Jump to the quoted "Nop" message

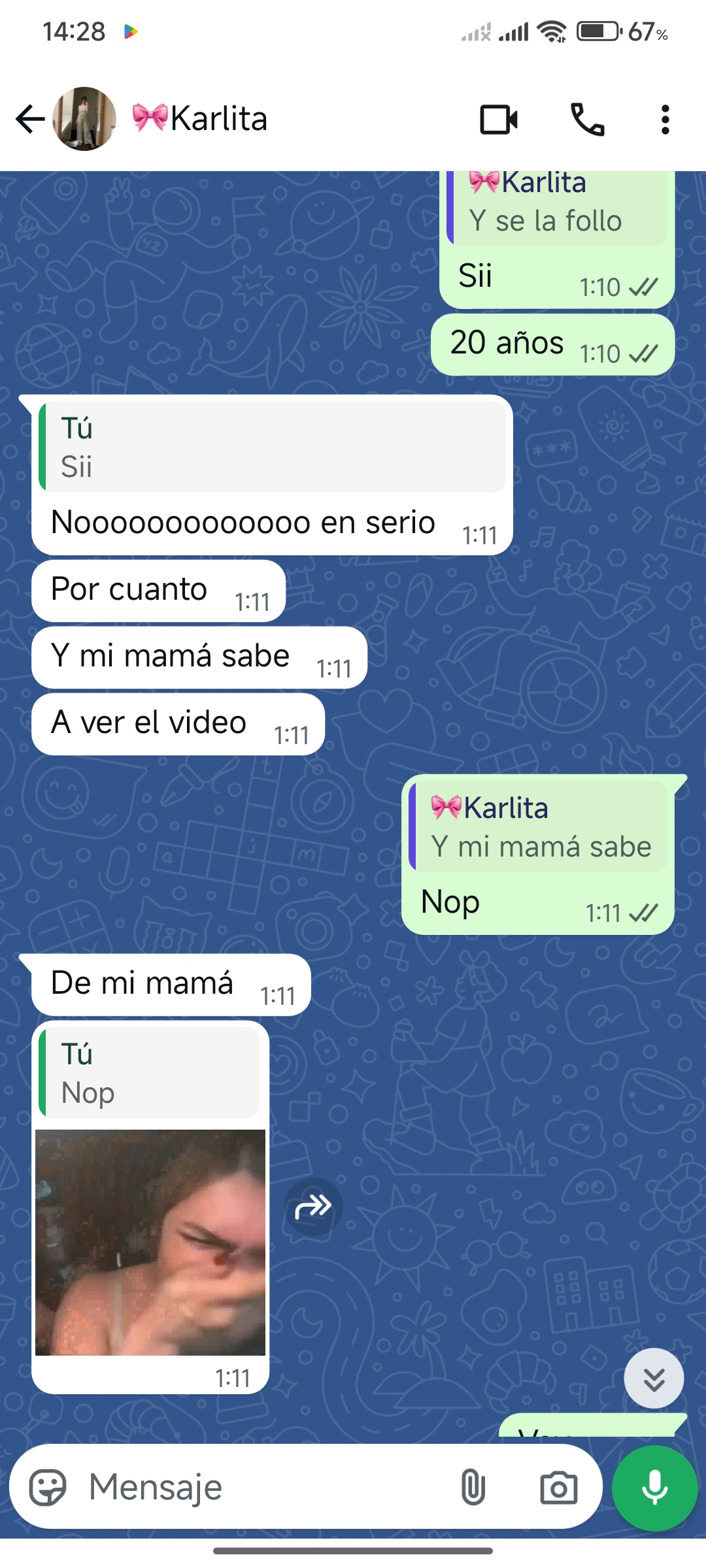150,1073
